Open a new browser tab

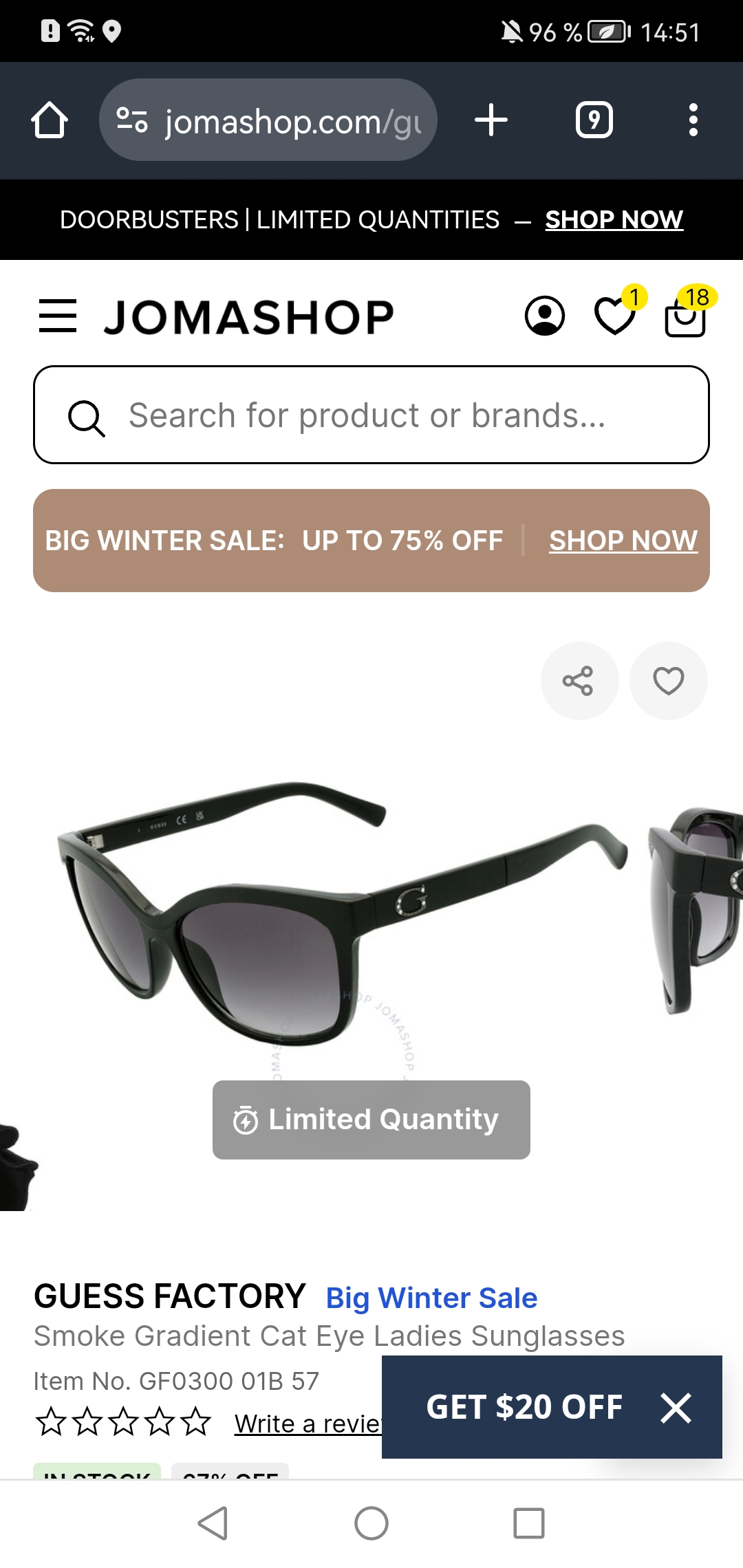coord(491,120)
